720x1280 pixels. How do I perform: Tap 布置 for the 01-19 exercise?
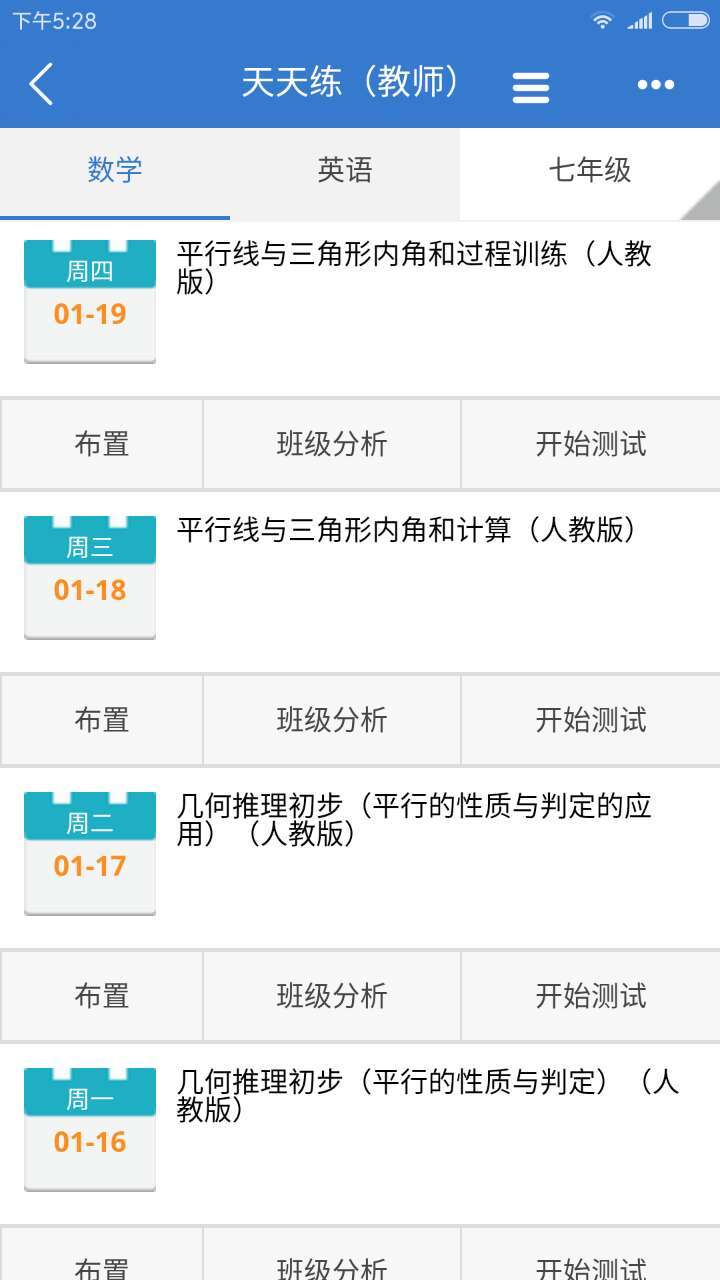102,444
